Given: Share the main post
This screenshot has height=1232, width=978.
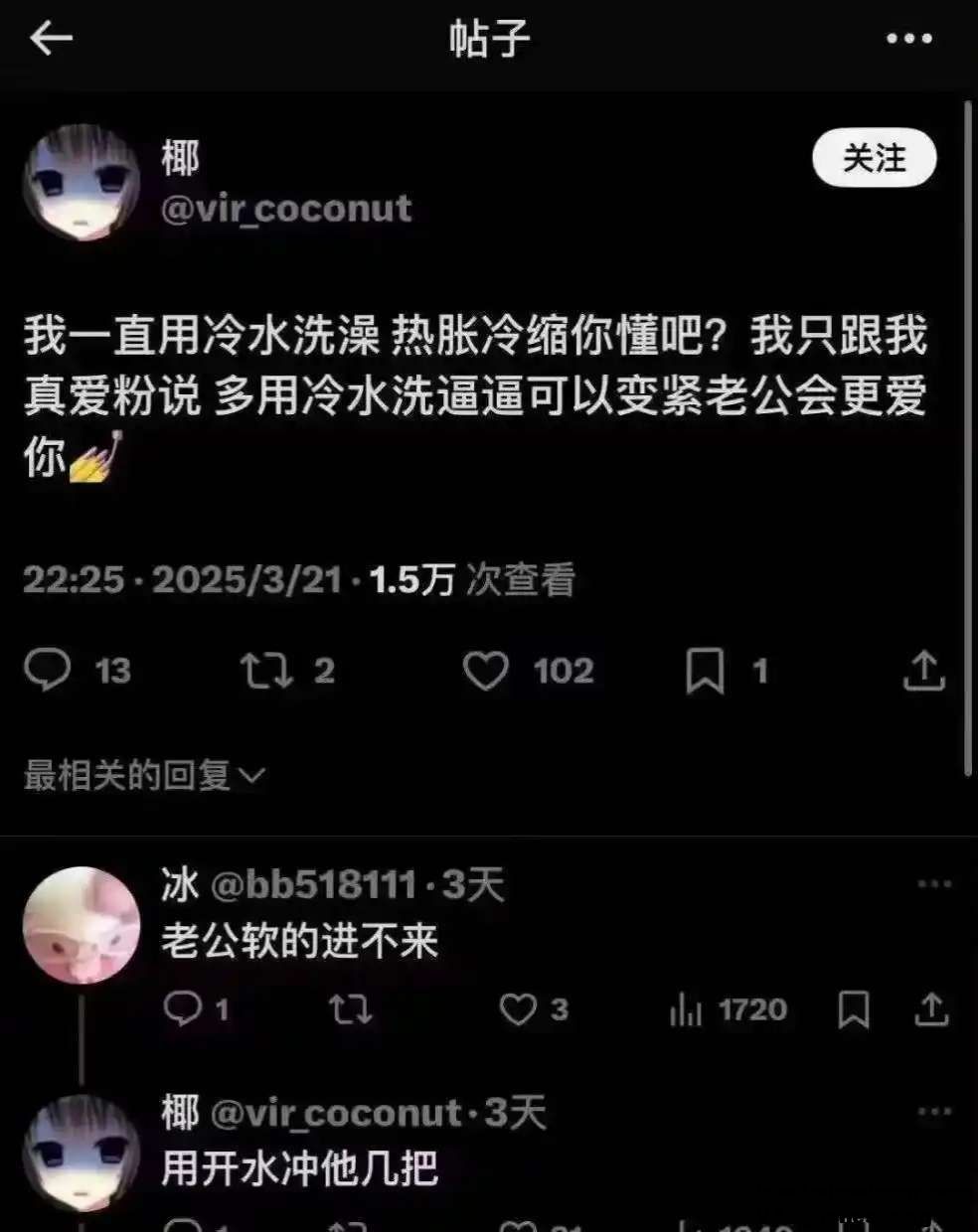Looking at the screenshot, I should (x=923, y=671).
